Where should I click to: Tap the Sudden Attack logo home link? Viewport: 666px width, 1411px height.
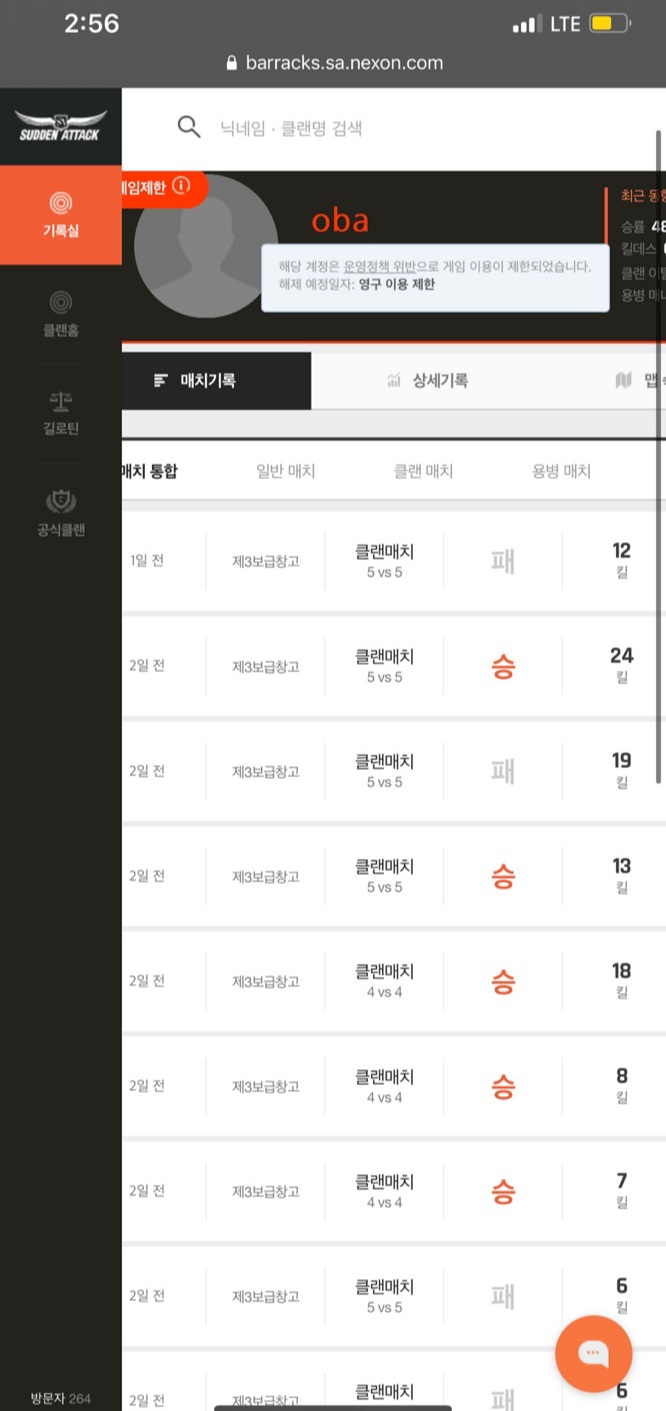[60, 127]
